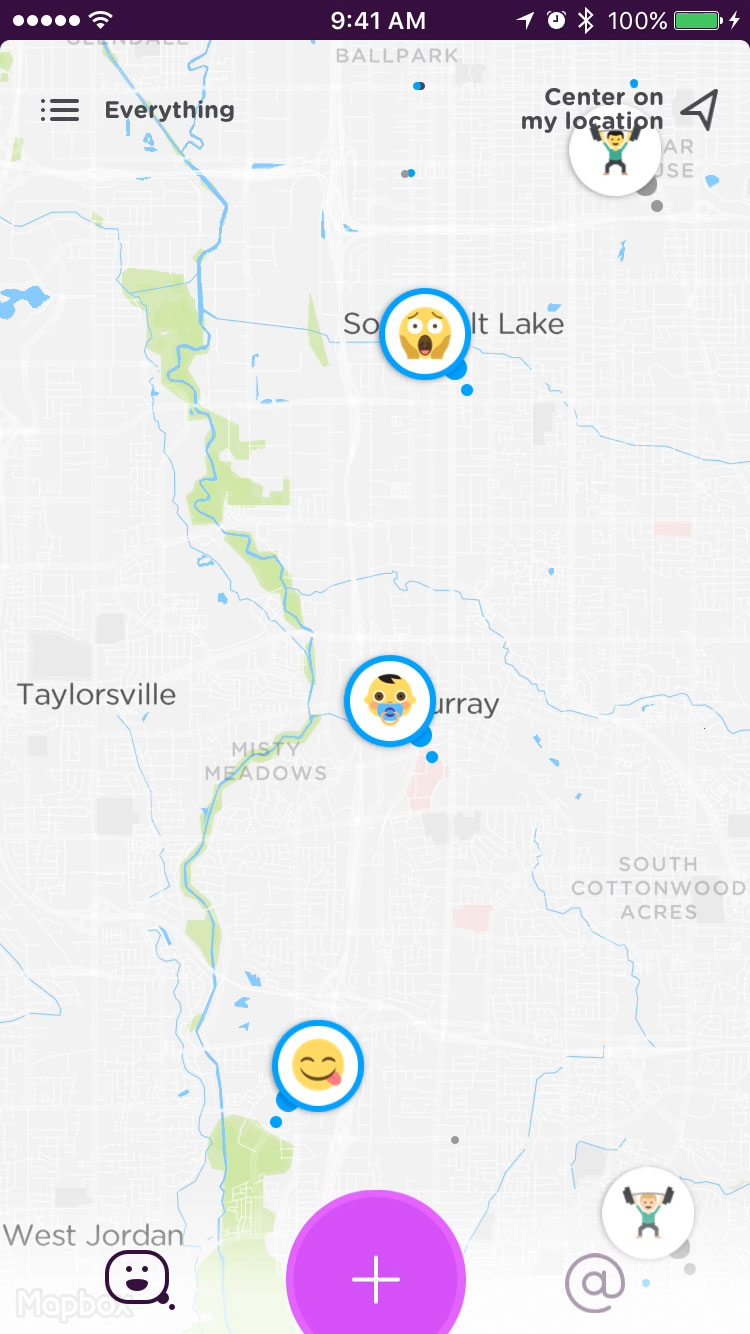The width and height of the screenshot is (750, 1334).
Task: Open the @ mentions tab
Action: tap(594, 1279)
